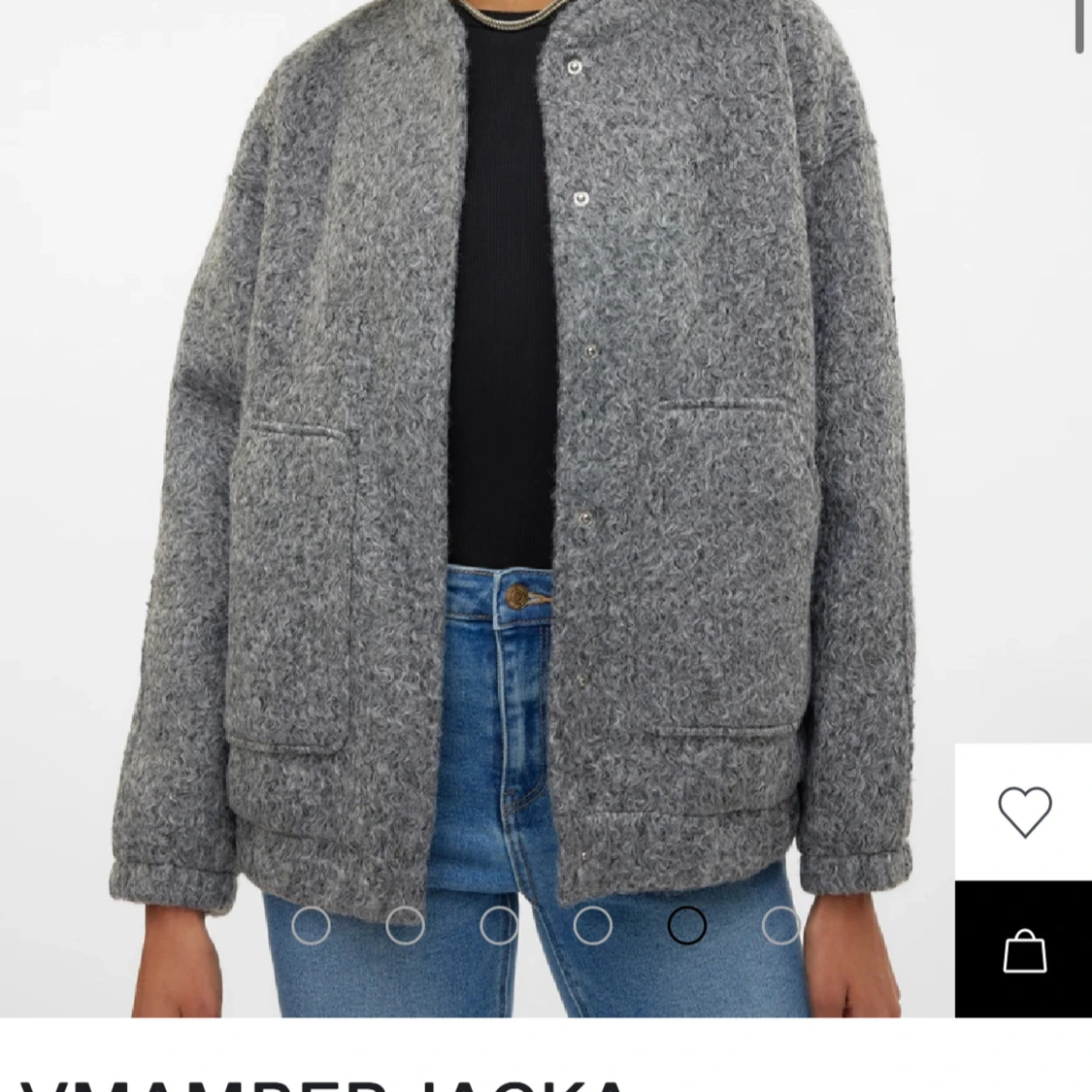This screenshot has height=1092, width=1092.
Task: Jump to the sixth product image dot
Action: click(x=780, y=926)
